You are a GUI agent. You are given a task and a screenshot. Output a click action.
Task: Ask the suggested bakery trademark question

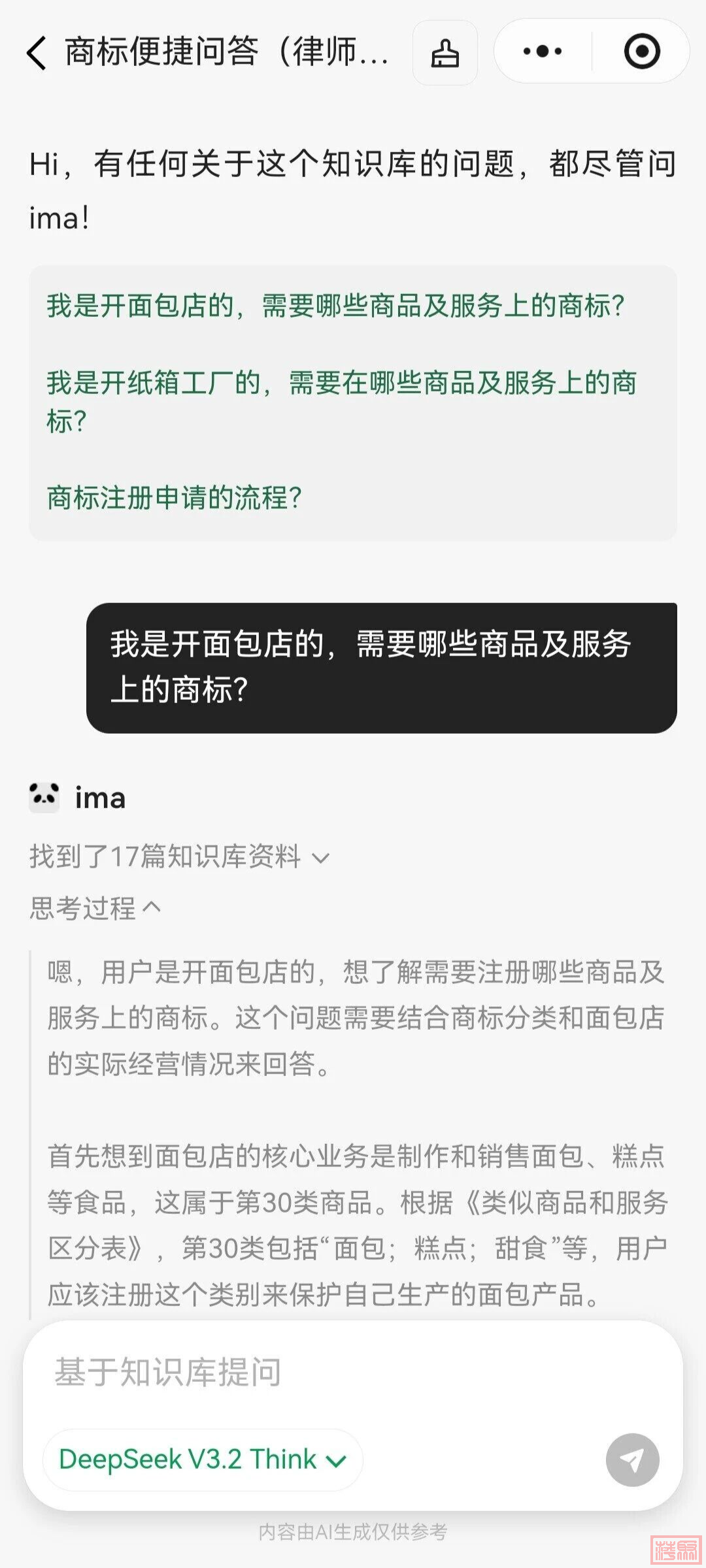pyautogui.click(x=335, y=306)
